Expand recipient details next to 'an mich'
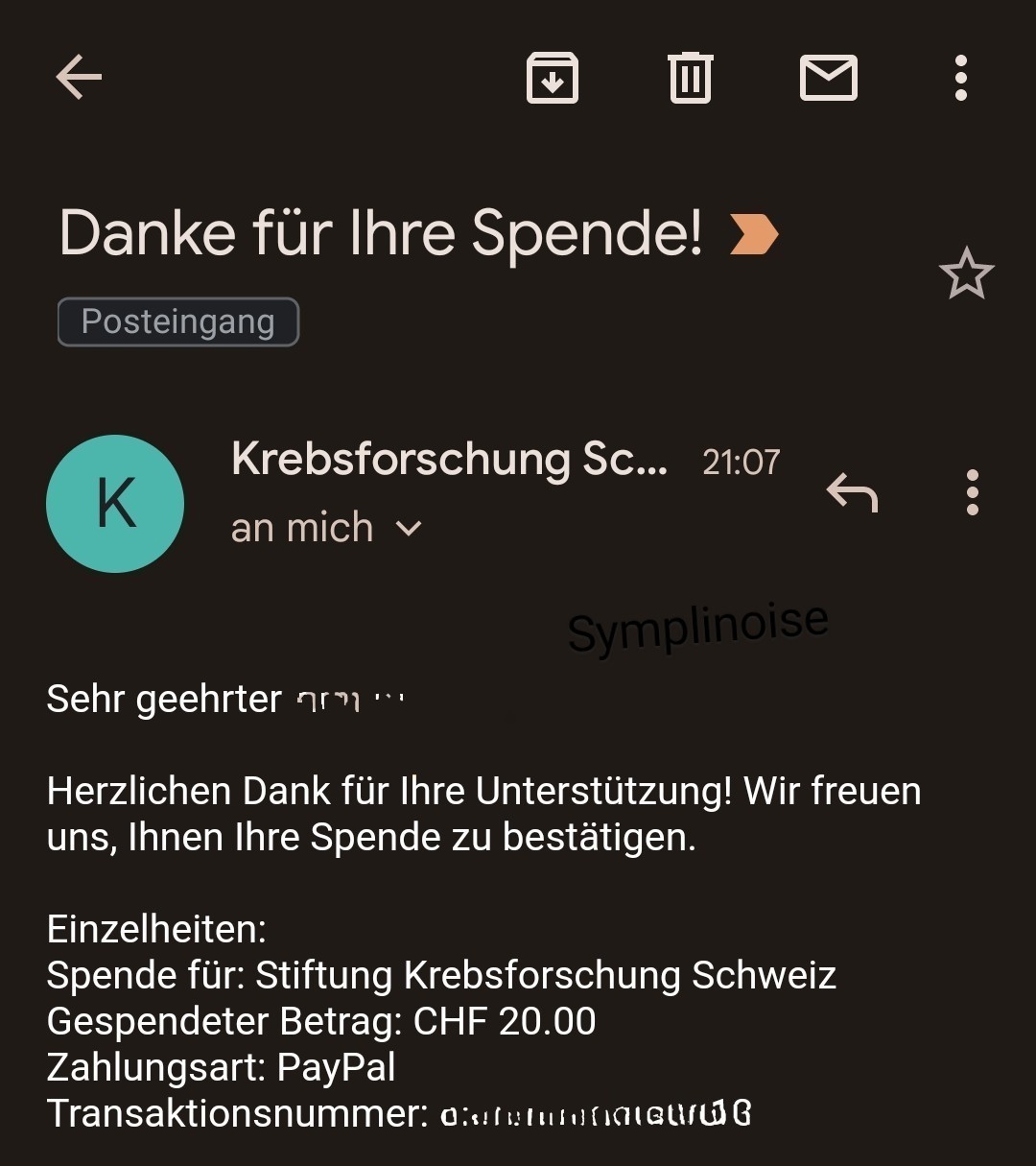The image size is (1036, 1166). 410,528
